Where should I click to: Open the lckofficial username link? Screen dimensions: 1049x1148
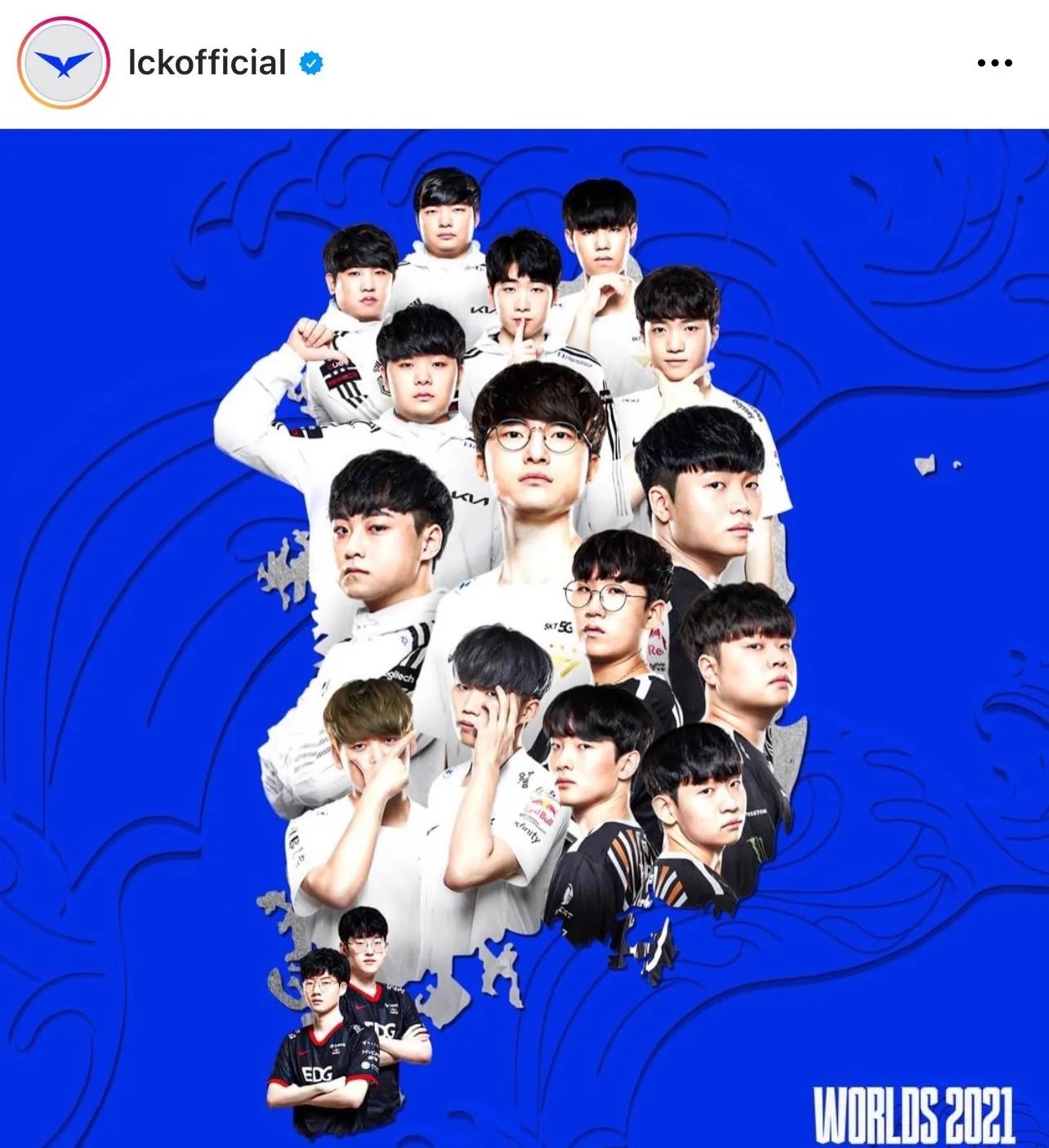click(x=207, y=63)
